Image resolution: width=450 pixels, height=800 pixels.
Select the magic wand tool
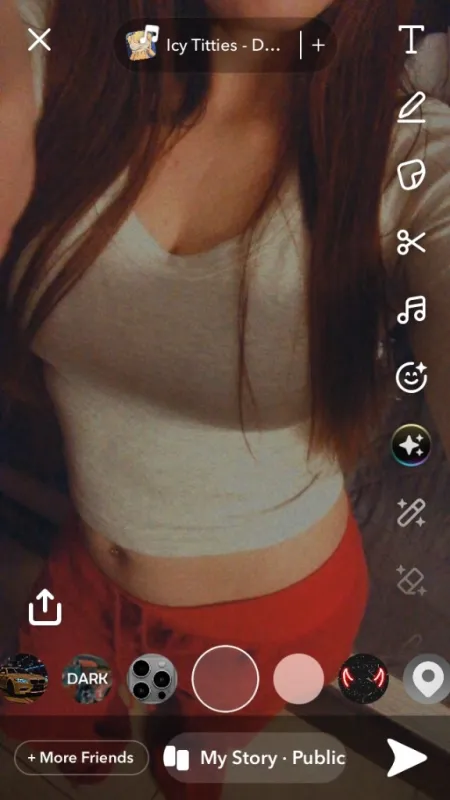click(x=411, y=513)
